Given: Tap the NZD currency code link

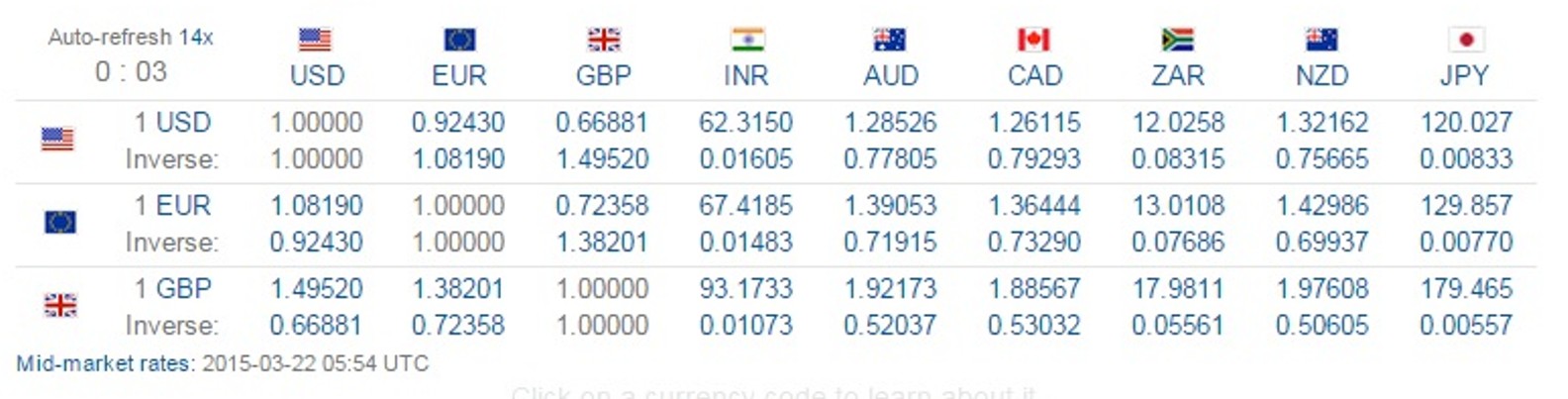Looking at the screenshot, I should pos(1322,75).
